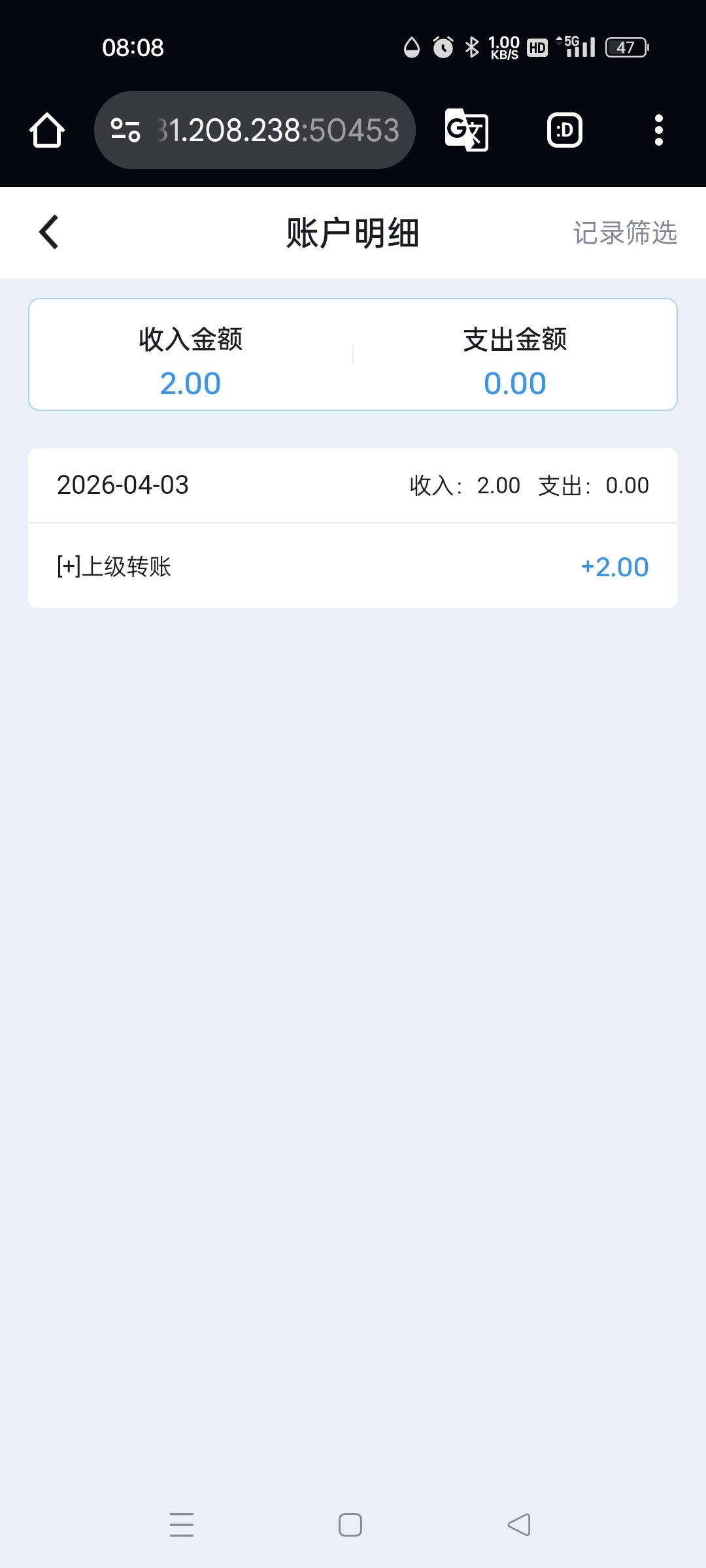Open the browser home page
Image resolution: width=706 pixels, height=1568 pixels.
47,130
